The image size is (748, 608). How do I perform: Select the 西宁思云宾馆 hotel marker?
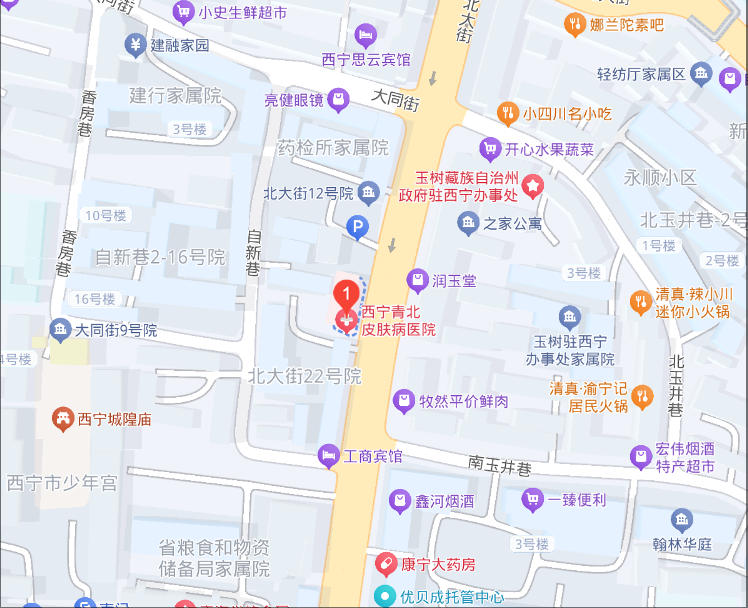click(366, 38)
